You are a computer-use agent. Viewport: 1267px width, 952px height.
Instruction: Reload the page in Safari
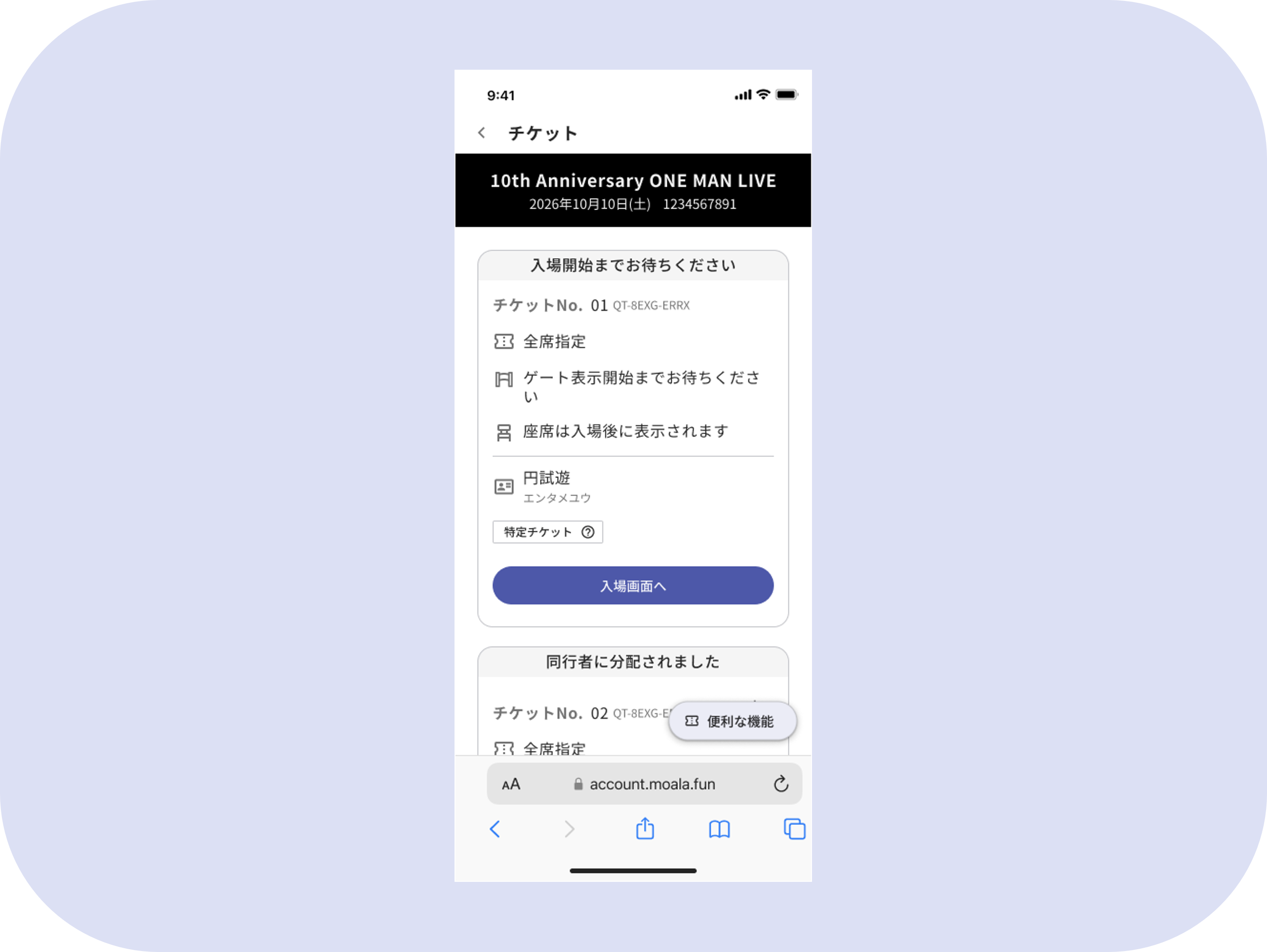(781, 783)
